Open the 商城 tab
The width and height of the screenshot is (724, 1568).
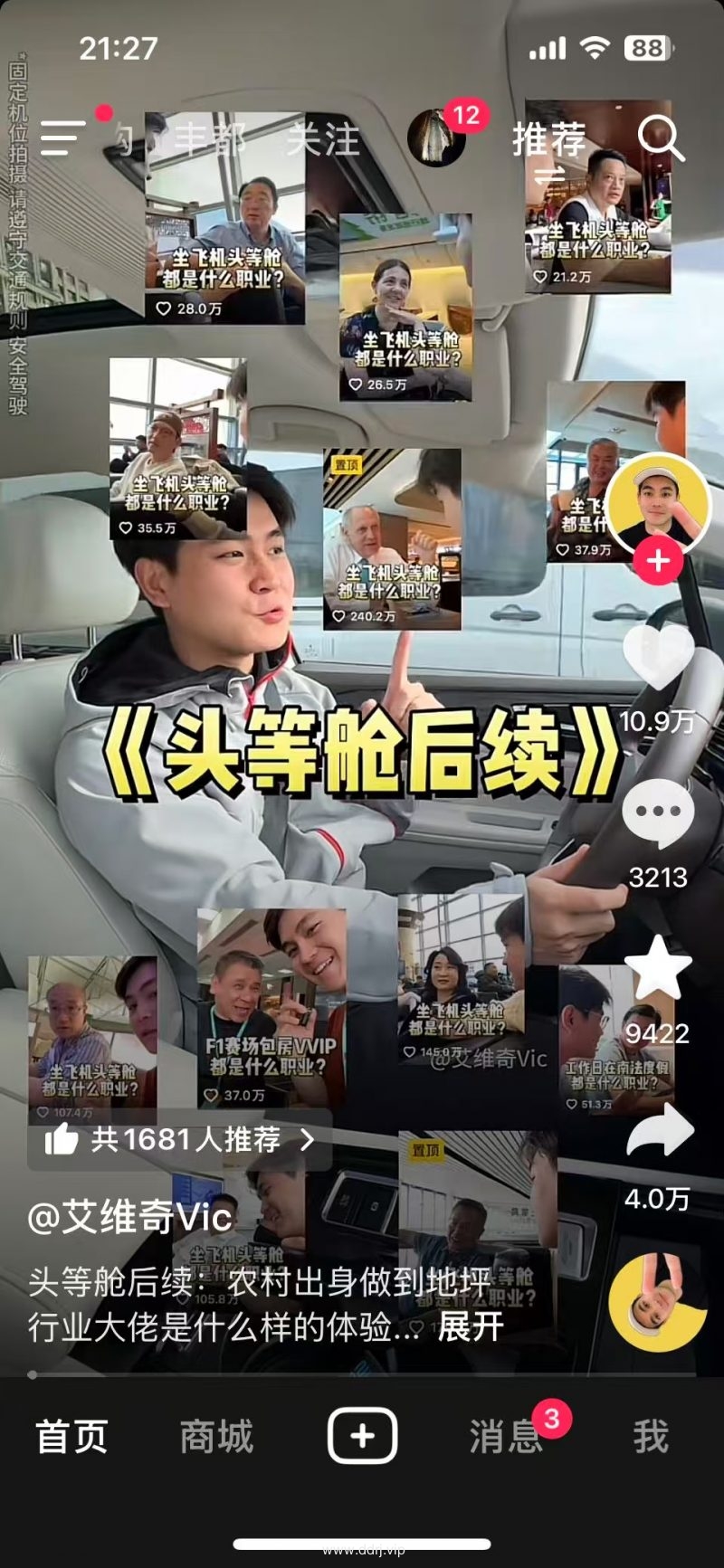pos(216,1437)
